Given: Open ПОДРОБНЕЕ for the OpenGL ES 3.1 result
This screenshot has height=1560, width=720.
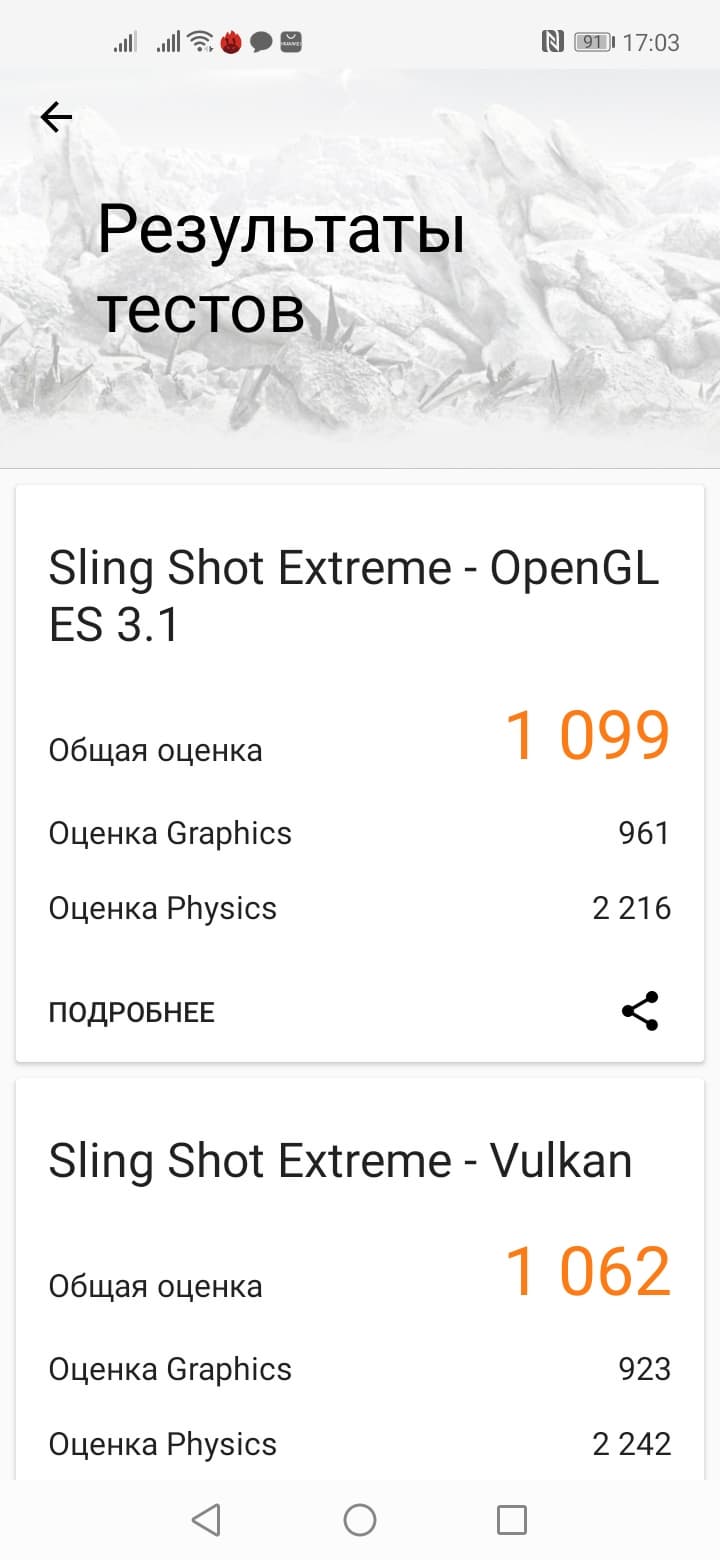Looking at the screenshot, I should 131,1012.
